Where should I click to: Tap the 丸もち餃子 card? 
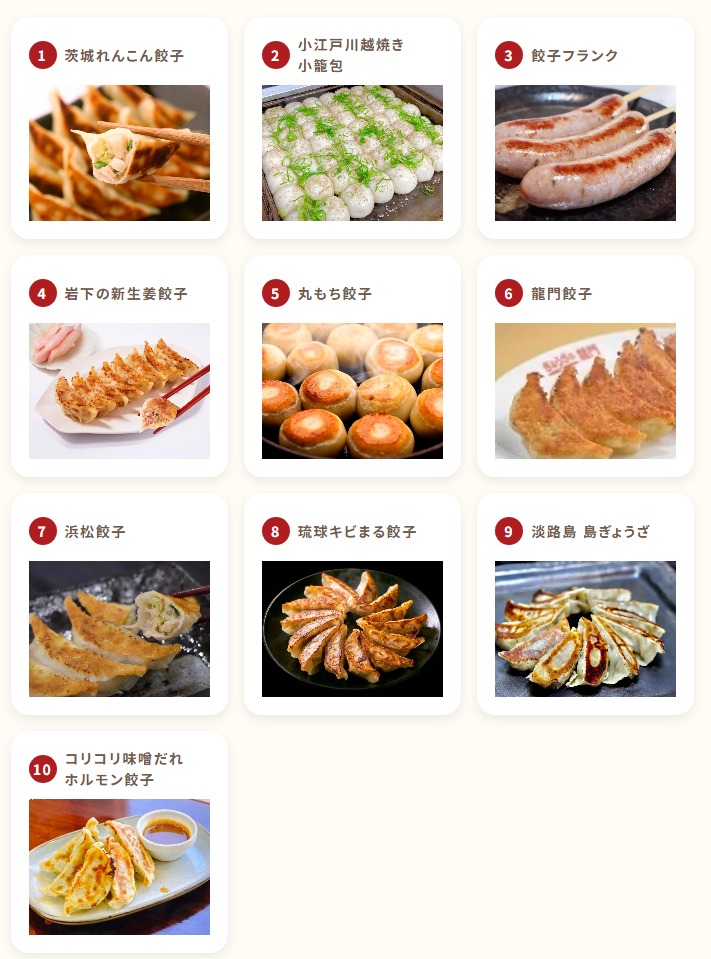[x=352, y=390]
